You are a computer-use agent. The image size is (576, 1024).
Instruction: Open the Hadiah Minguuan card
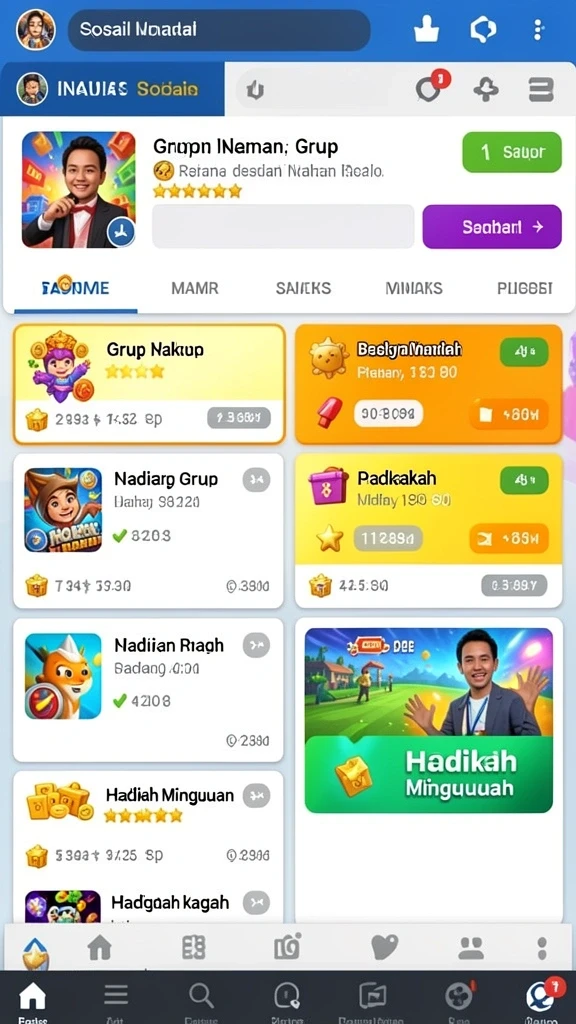[148, 825]
